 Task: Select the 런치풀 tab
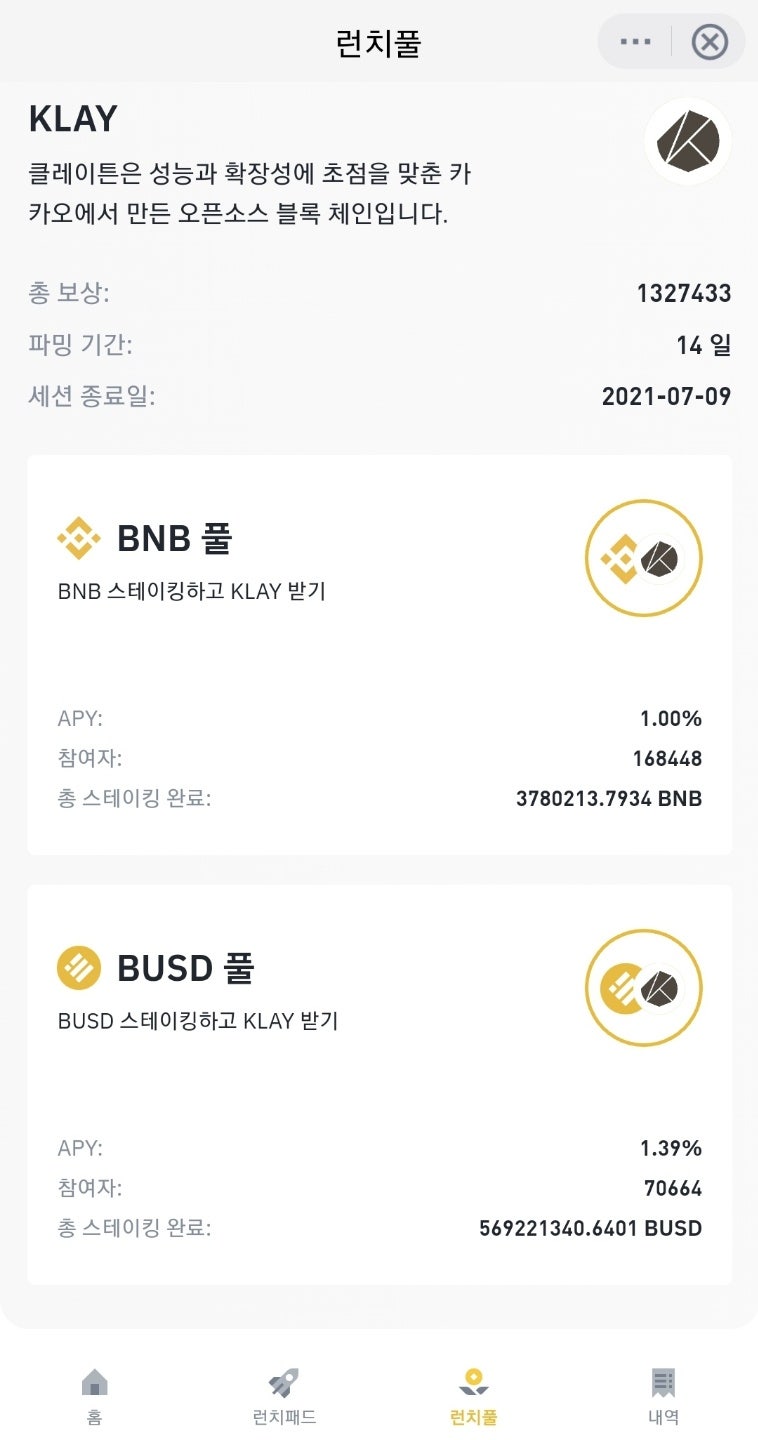473,1396
